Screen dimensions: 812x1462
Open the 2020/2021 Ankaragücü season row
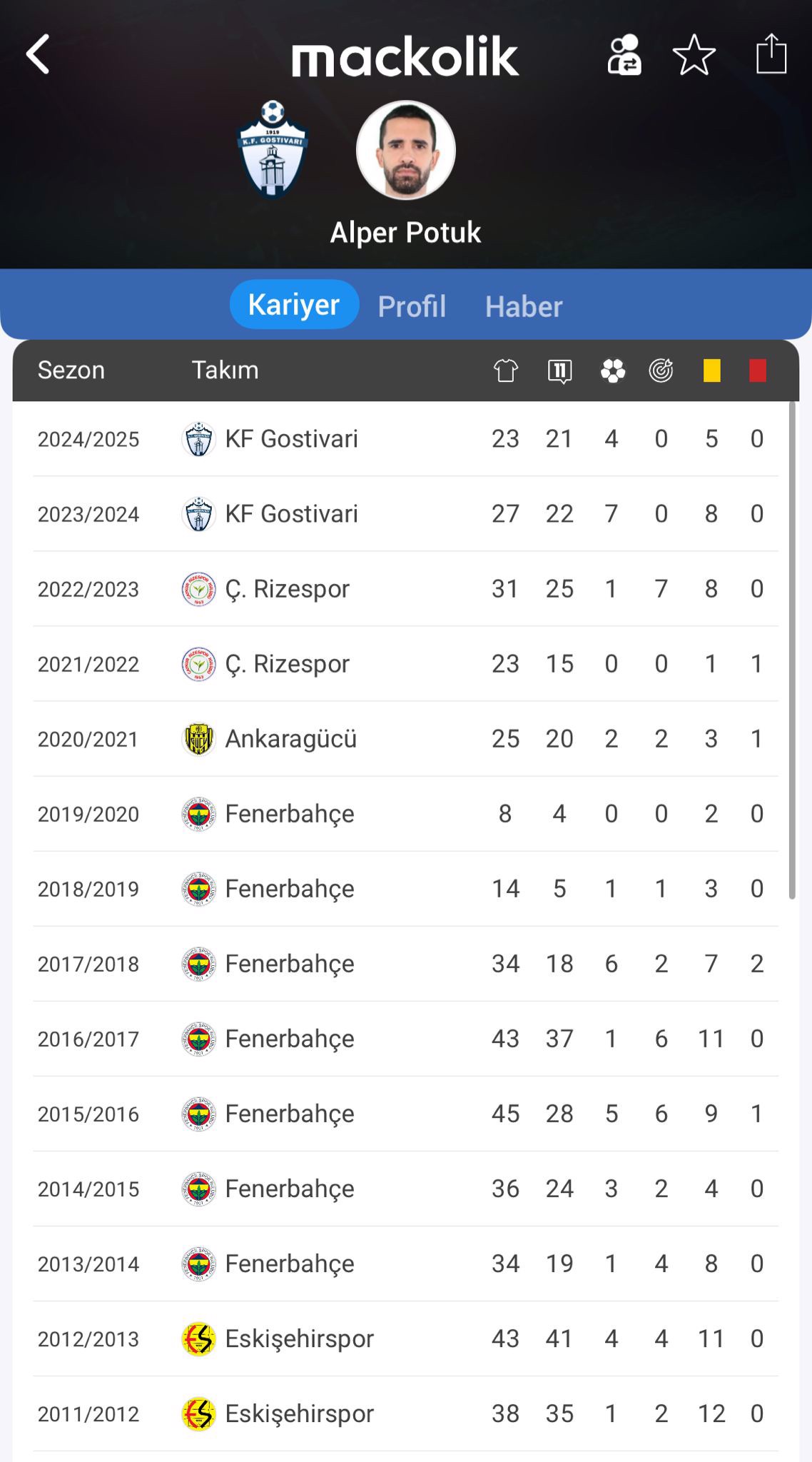[405, 739]
